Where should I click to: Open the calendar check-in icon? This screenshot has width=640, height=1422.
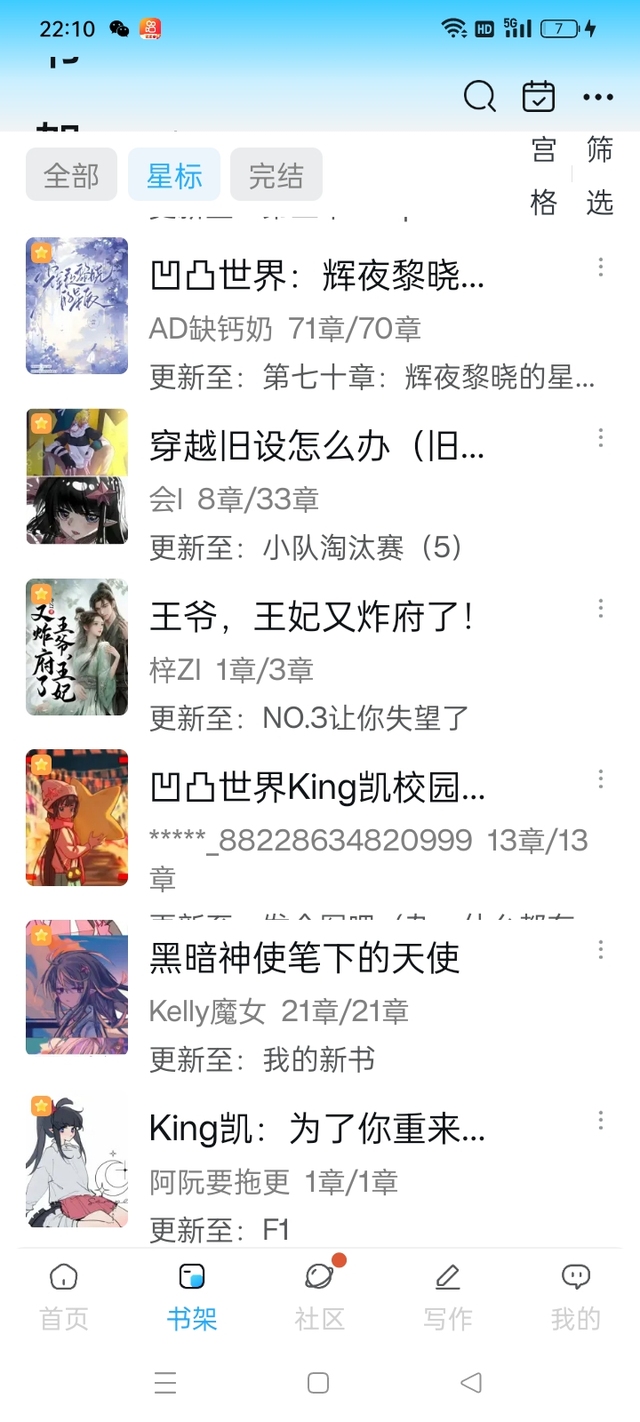click(539, 97)
